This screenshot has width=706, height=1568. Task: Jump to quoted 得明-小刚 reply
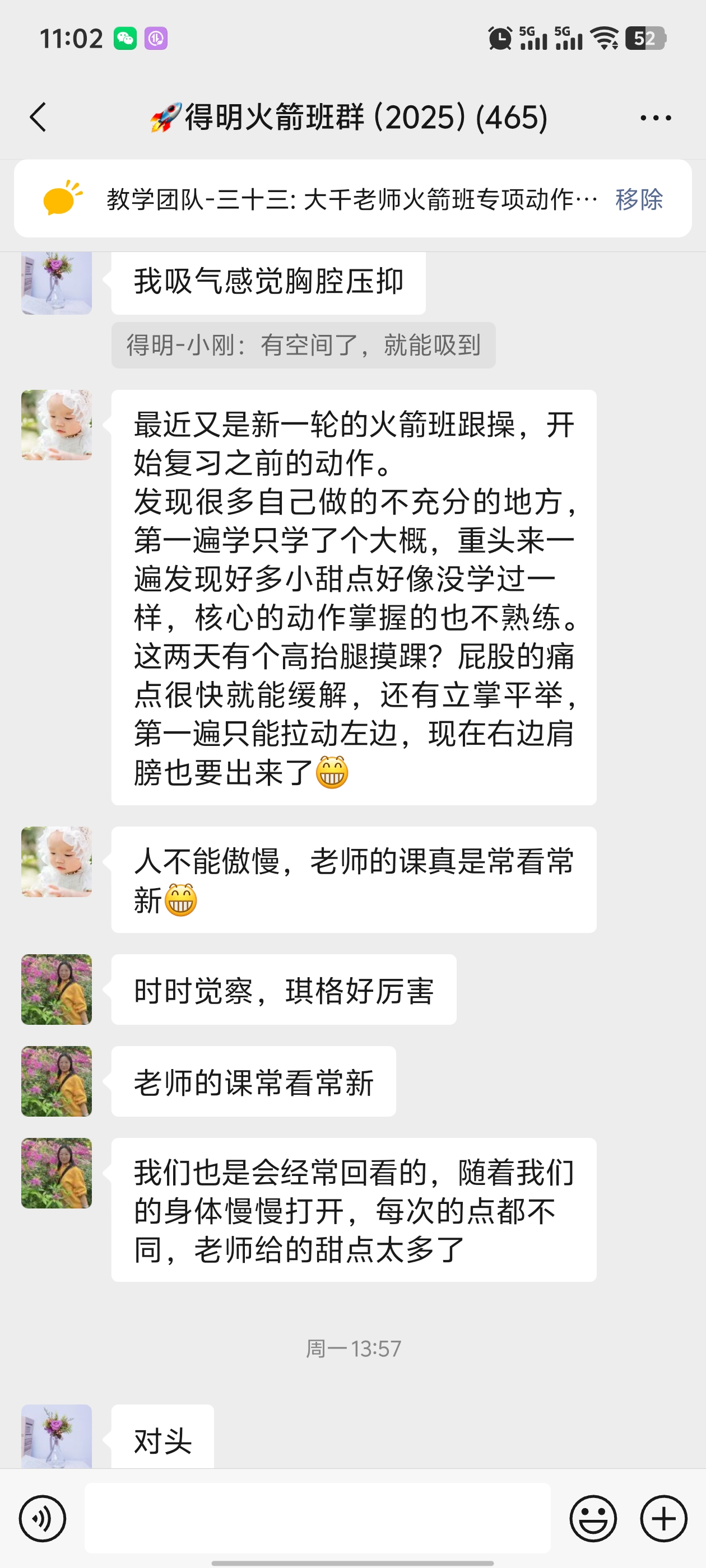303,345
